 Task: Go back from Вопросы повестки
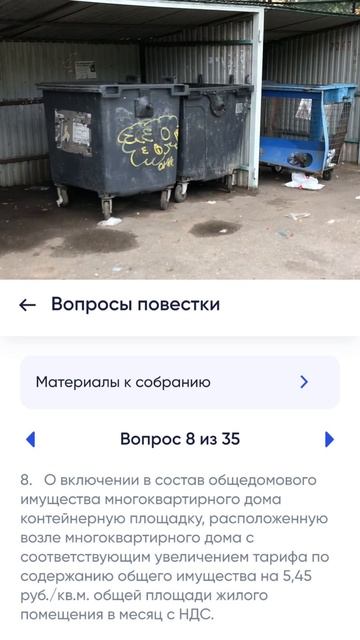[x=27, y=305]
